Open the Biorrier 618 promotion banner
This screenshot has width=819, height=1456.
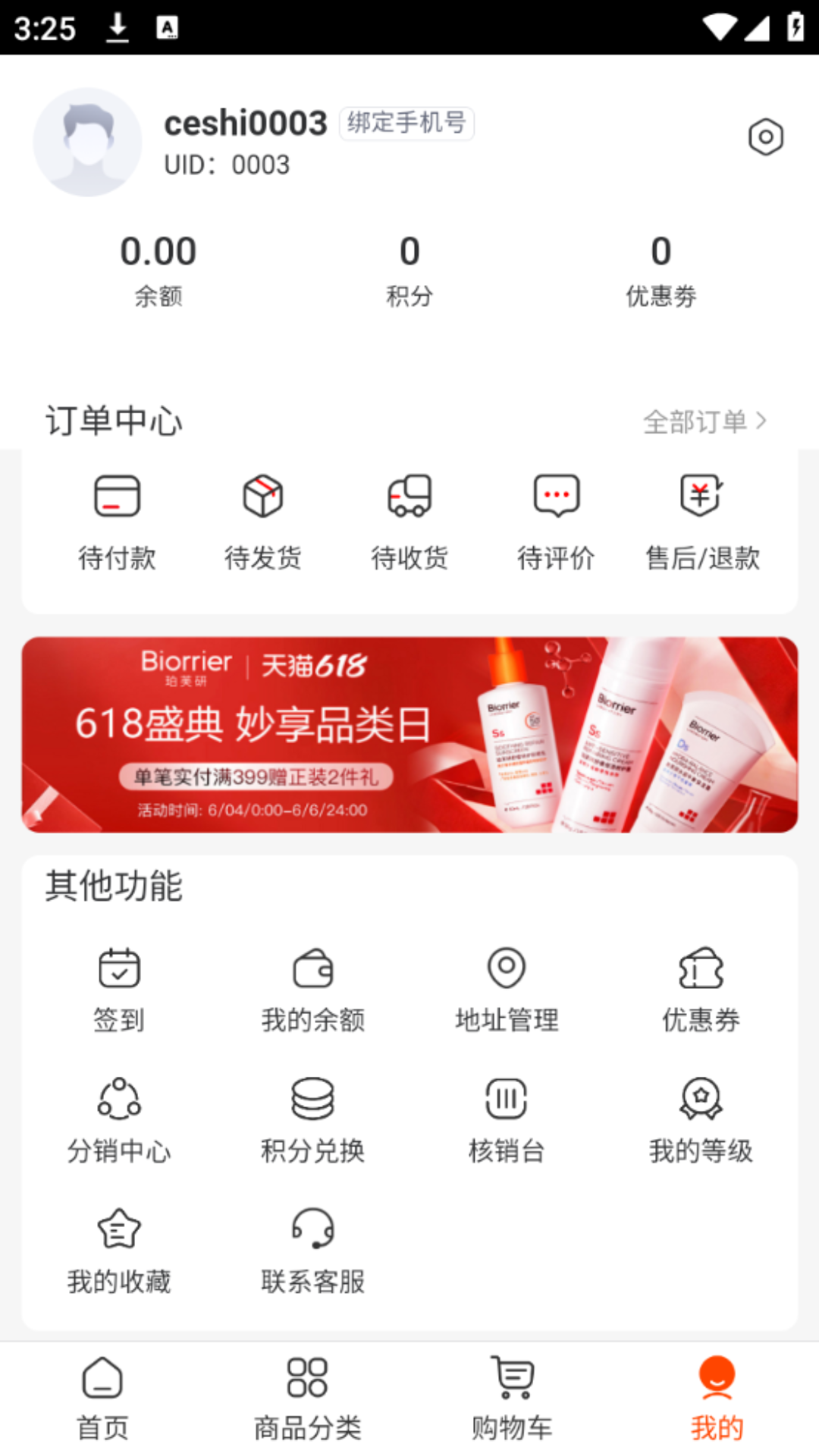409,734
